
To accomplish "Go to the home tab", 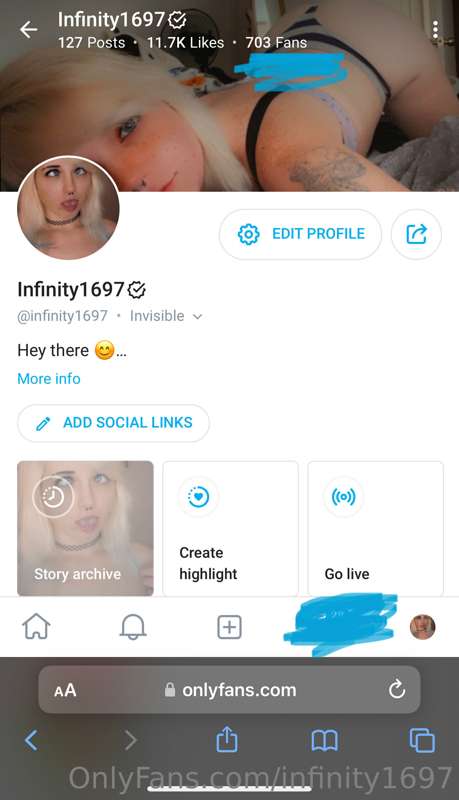I will point(36,627).
